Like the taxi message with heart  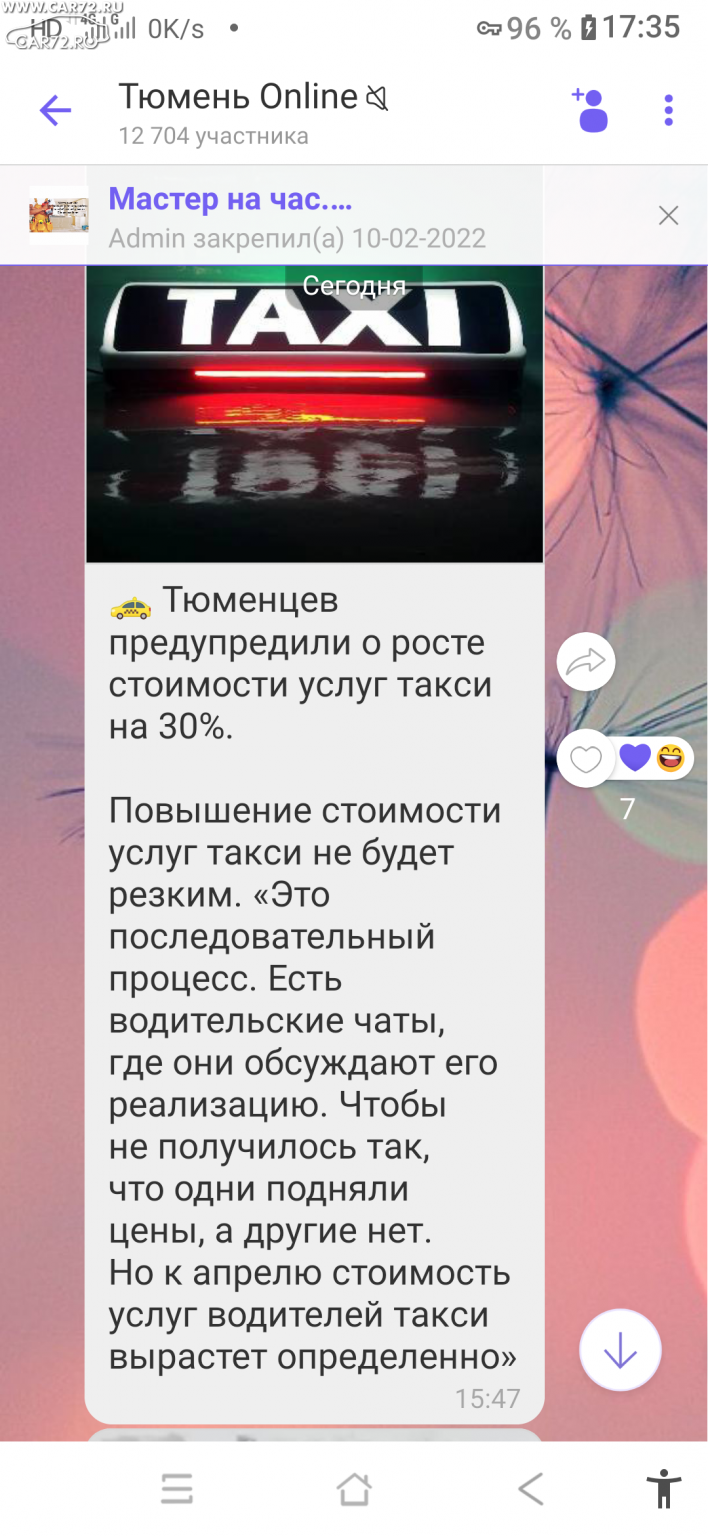pos(586,760)
